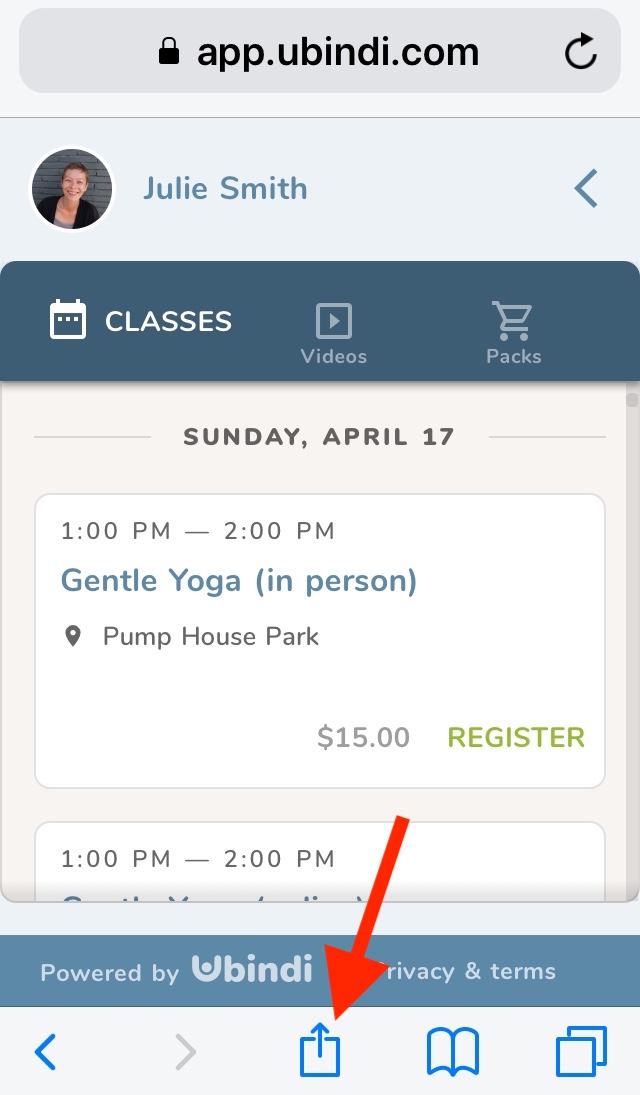The height and width of the screenshot is (1095, 640).
Task: Switch to the Videos tab
Action: (333, 334)
